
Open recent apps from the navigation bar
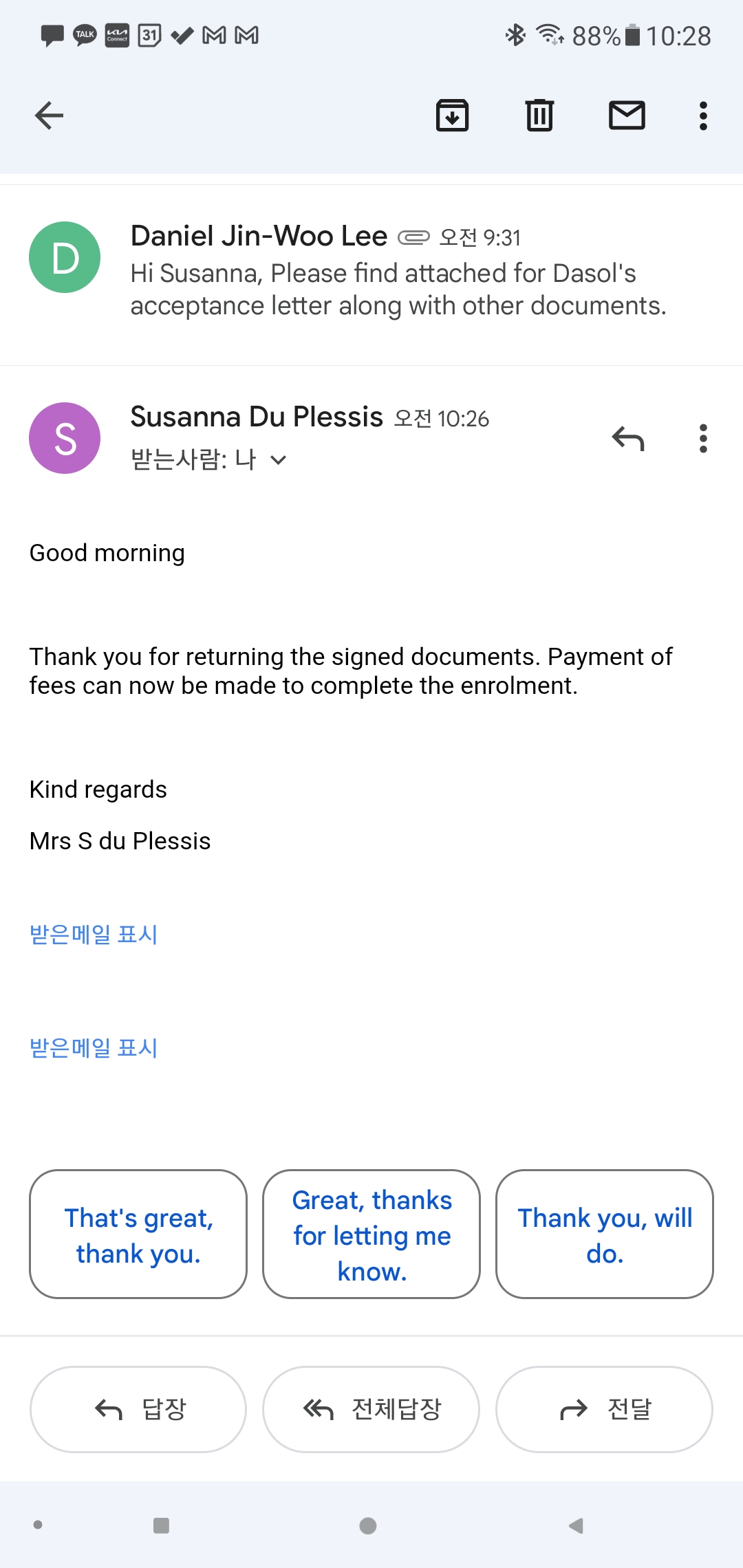162,1525
